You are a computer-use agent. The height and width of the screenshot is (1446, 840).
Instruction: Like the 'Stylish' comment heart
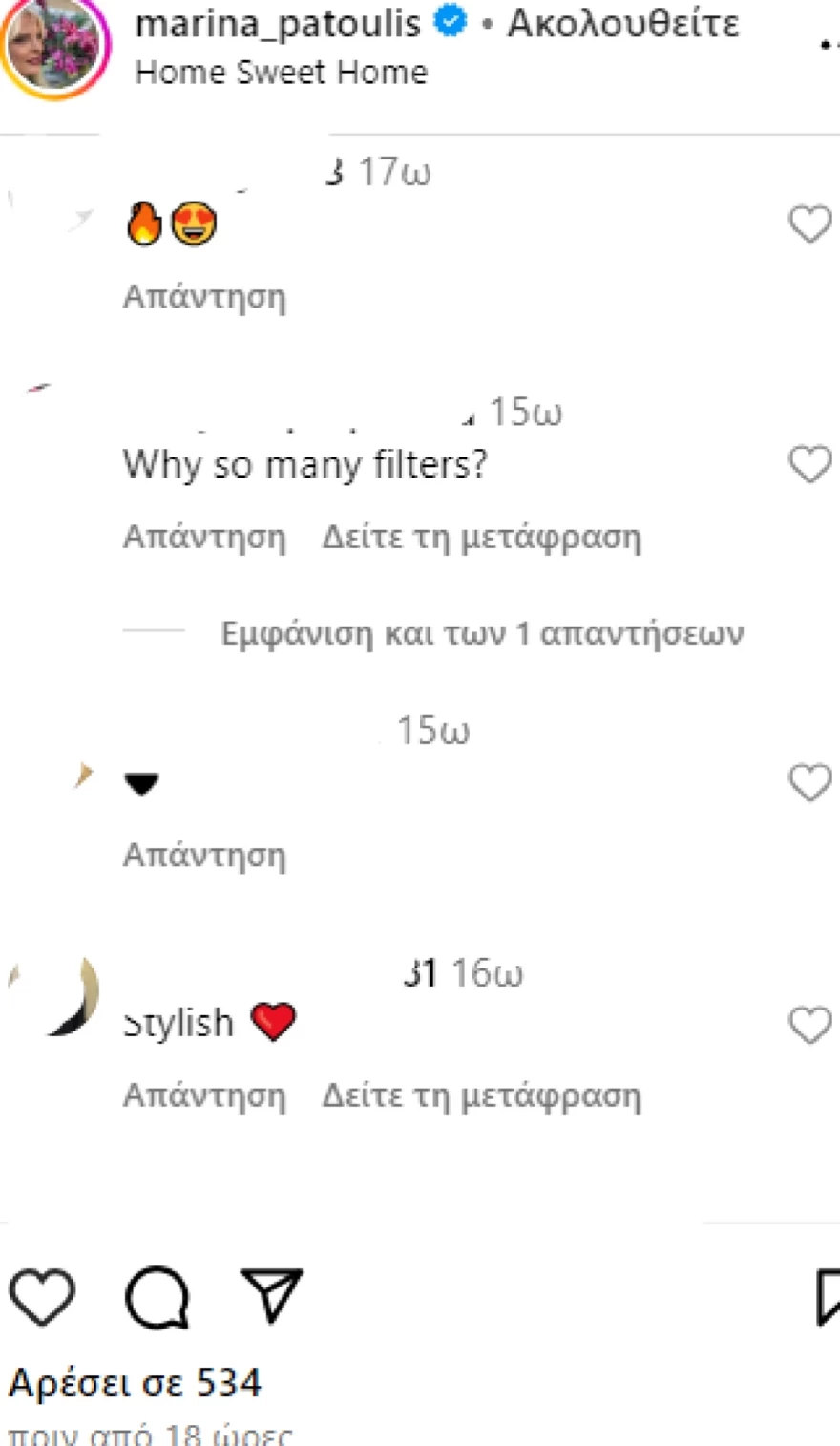810,1025
